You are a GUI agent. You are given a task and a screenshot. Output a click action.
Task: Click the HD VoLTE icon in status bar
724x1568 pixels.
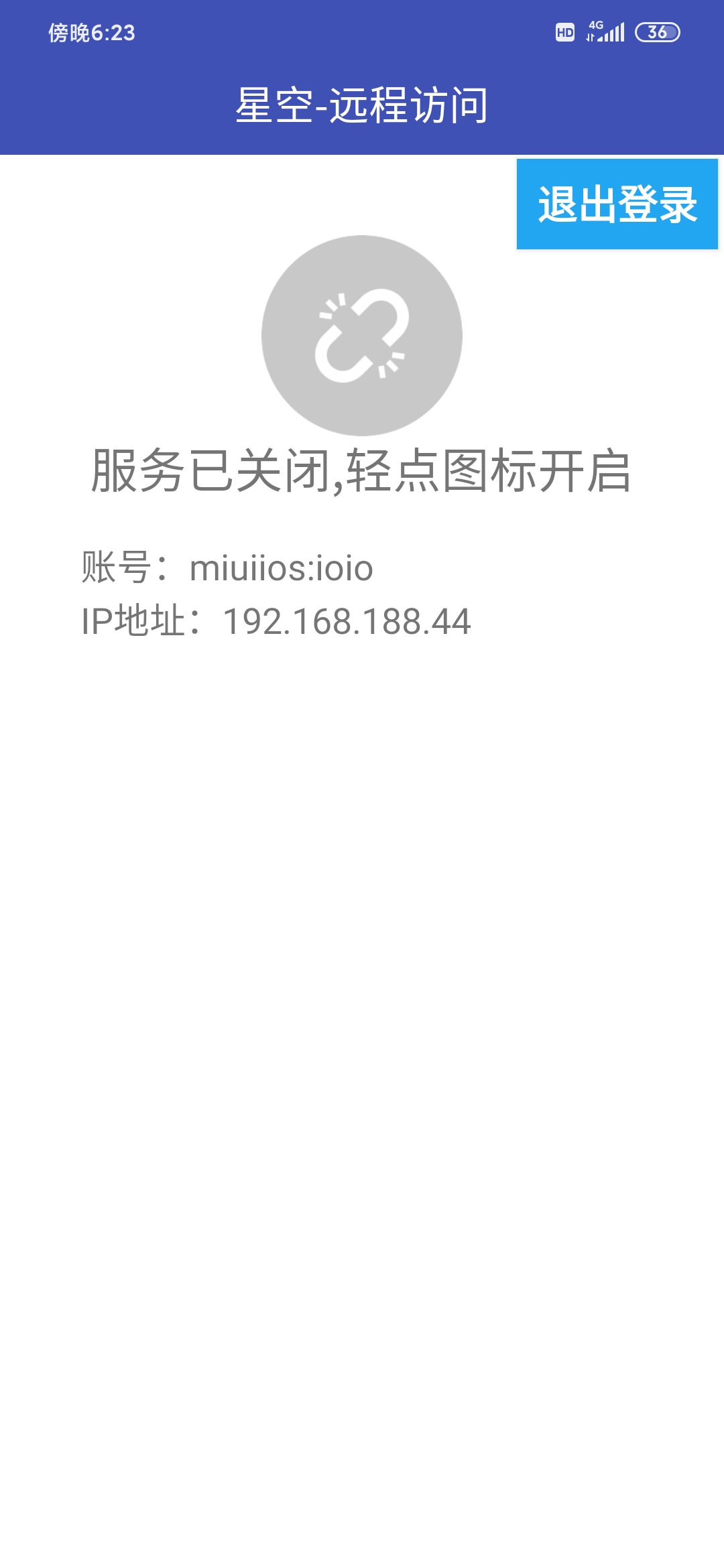point(565,31)
